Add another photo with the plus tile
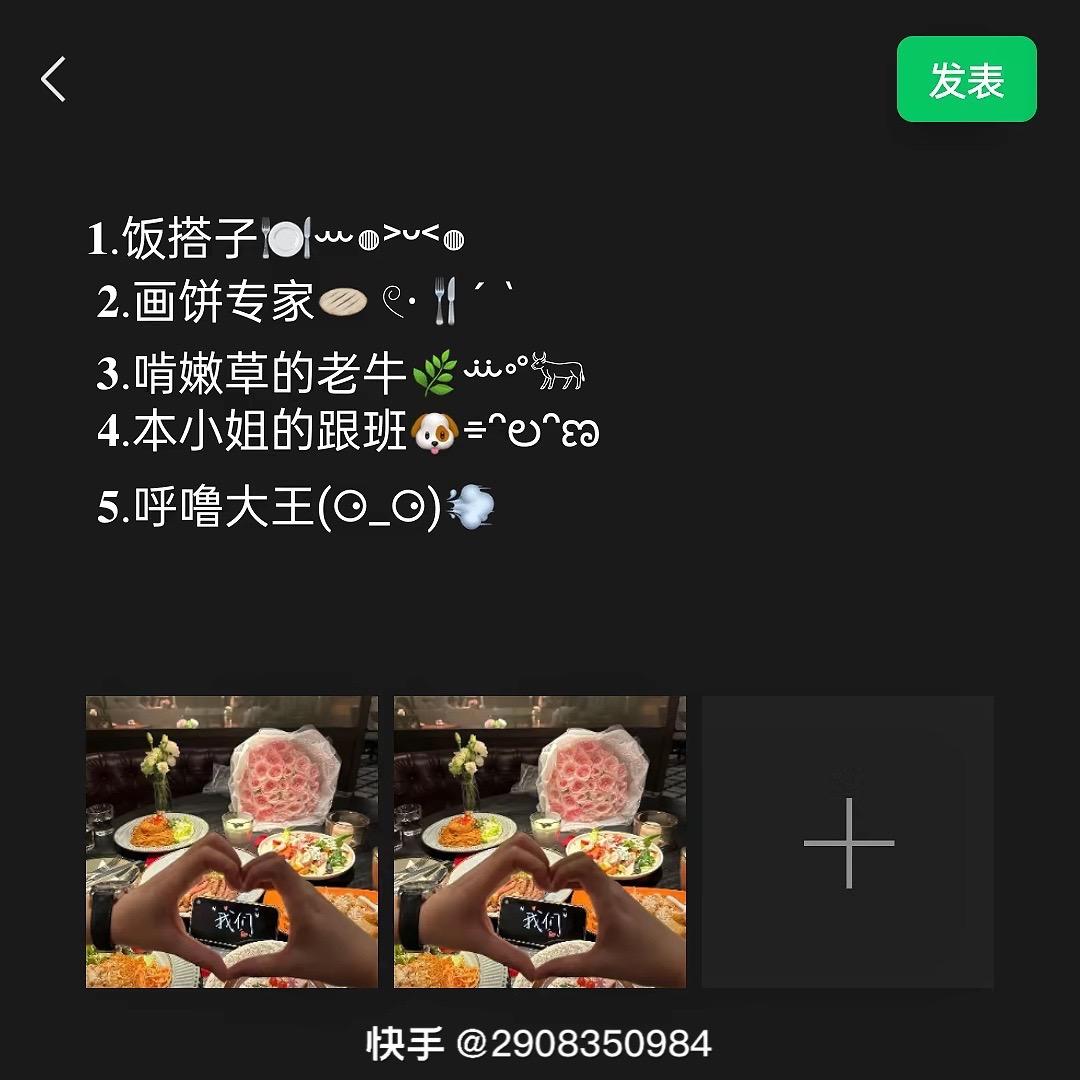The image size is (1080, 1080). tap(848, 842)
